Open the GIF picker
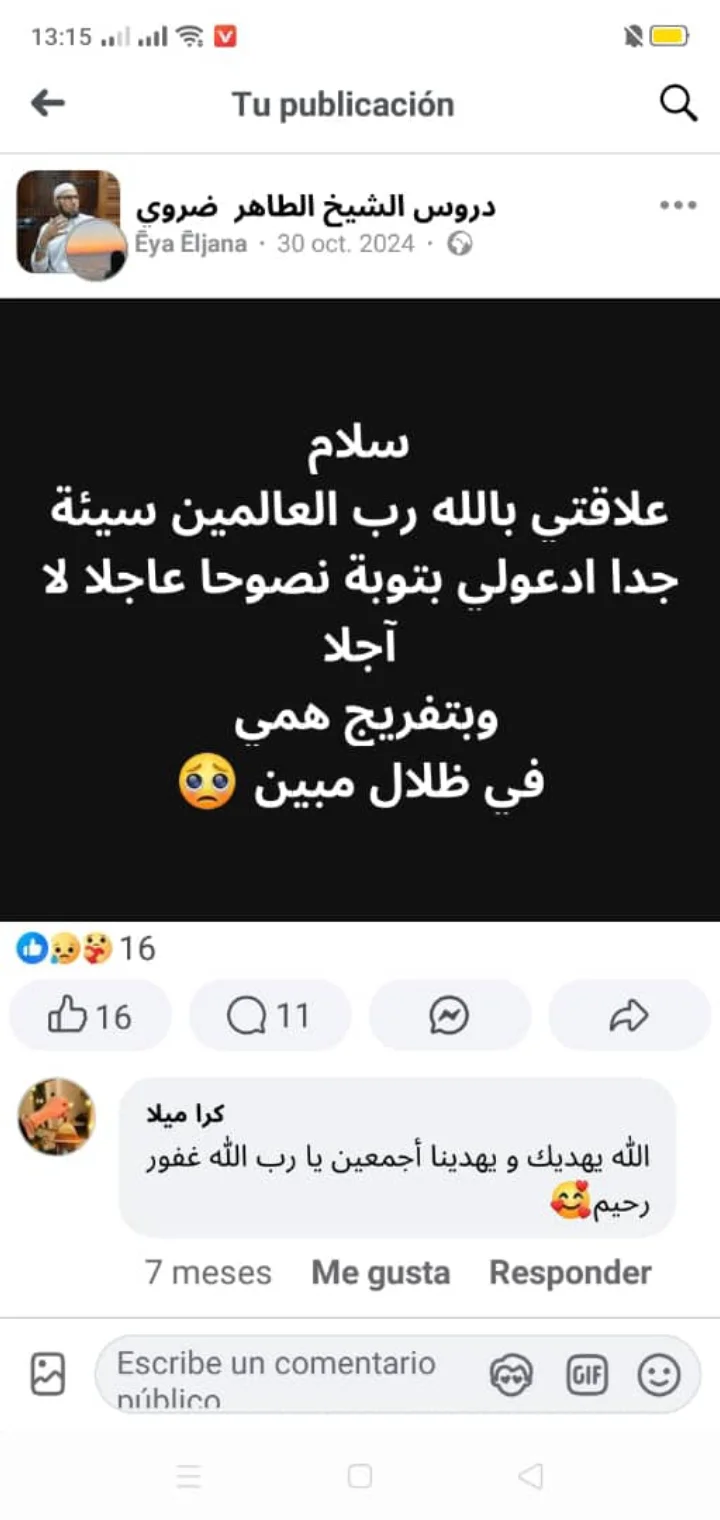 (587, 1376)
